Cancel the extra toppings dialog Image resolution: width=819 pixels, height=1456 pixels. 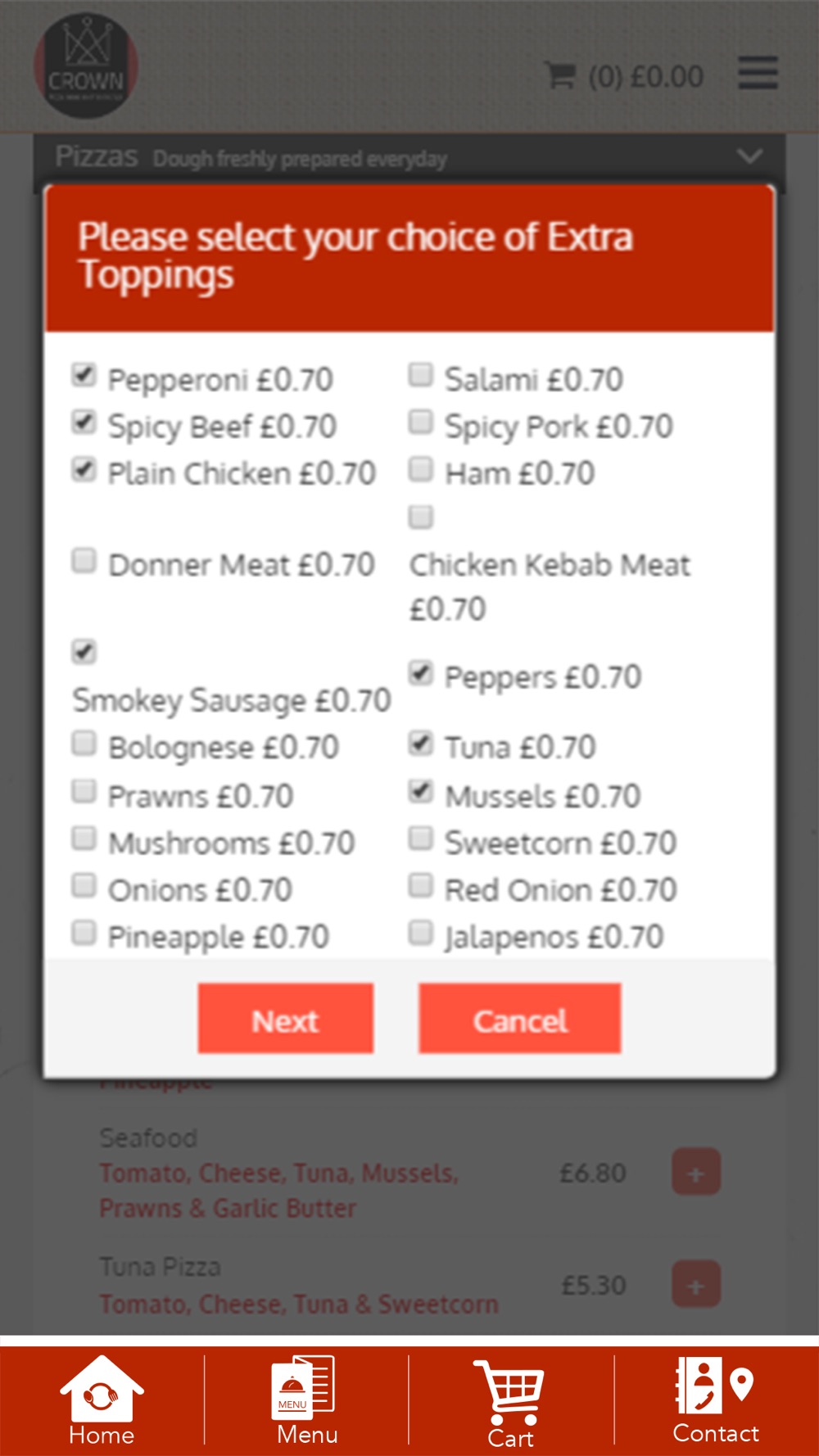[520, 1019]
